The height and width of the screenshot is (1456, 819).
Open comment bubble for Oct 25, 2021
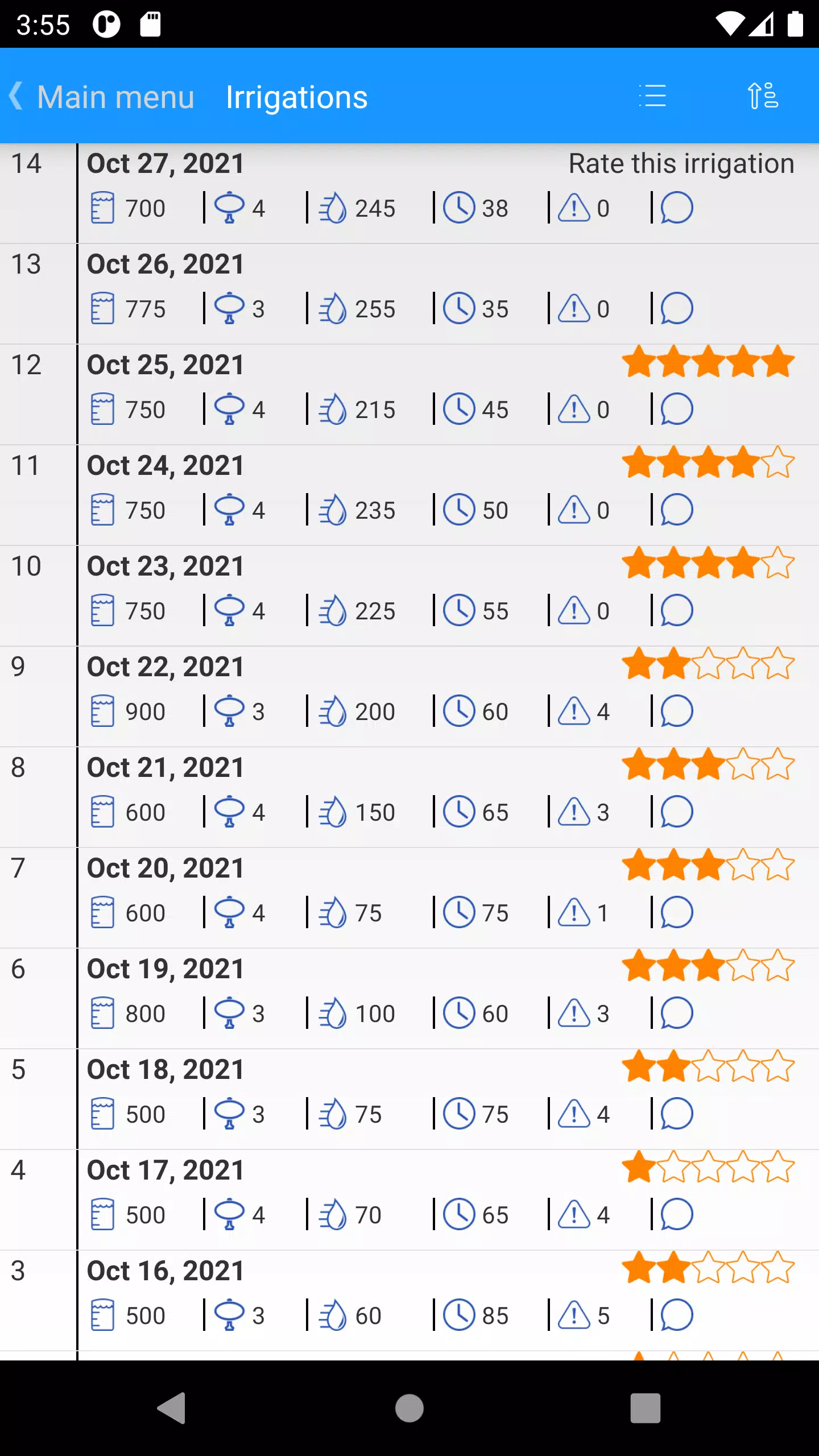[x=677, y=409]
